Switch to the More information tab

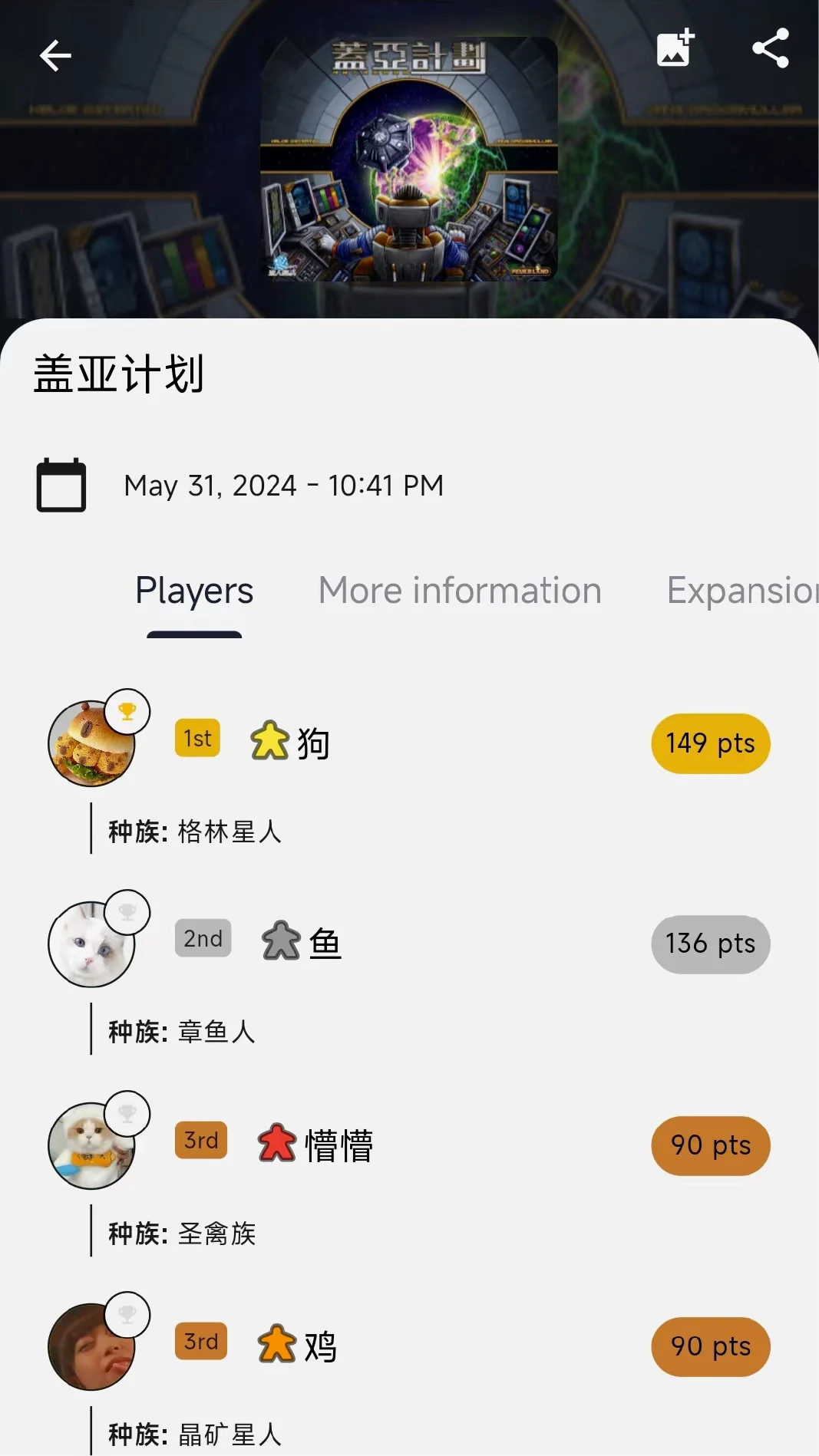coord(460,591)
